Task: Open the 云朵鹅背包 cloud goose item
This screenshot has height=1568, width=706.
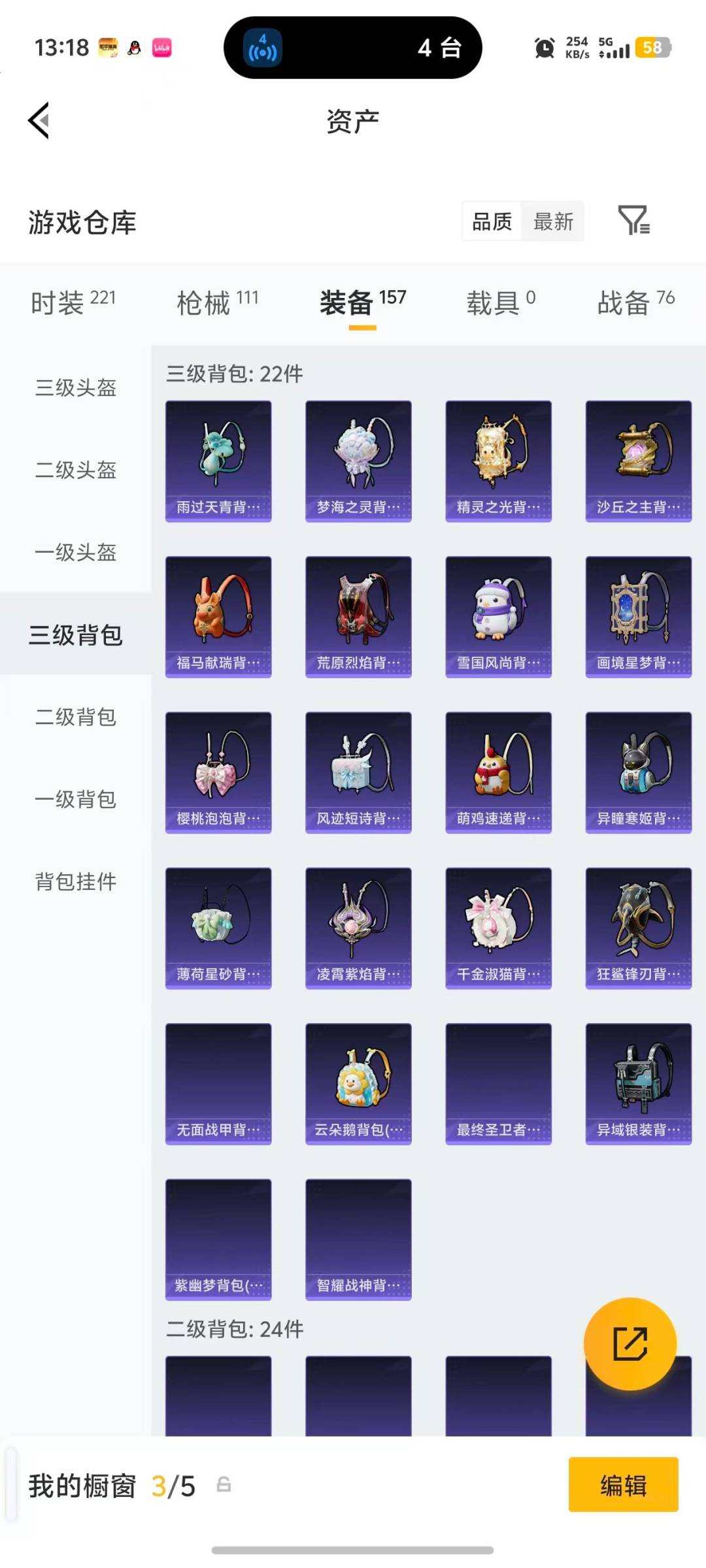Action: pyautogui.click(x=358, y=1081)
